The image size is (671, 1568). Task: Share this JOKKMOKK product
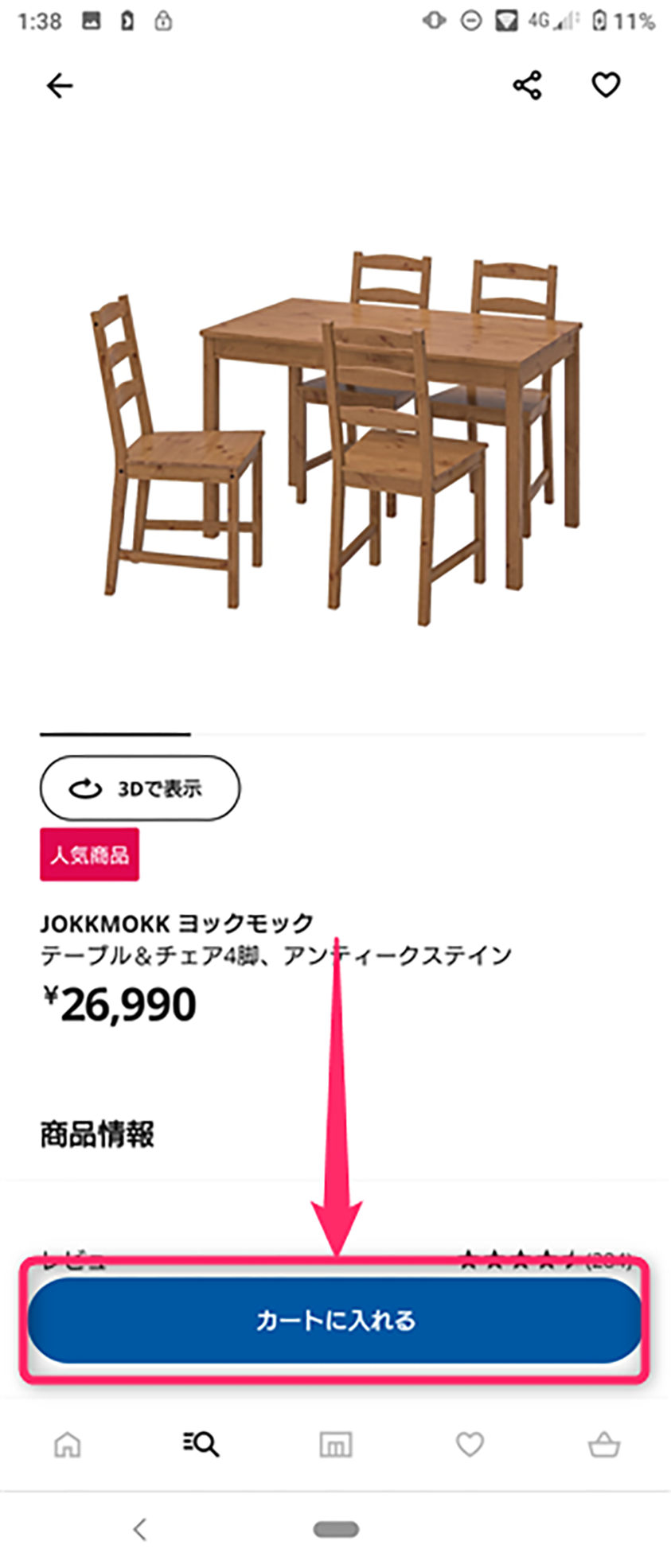click(x=527, y=85)
